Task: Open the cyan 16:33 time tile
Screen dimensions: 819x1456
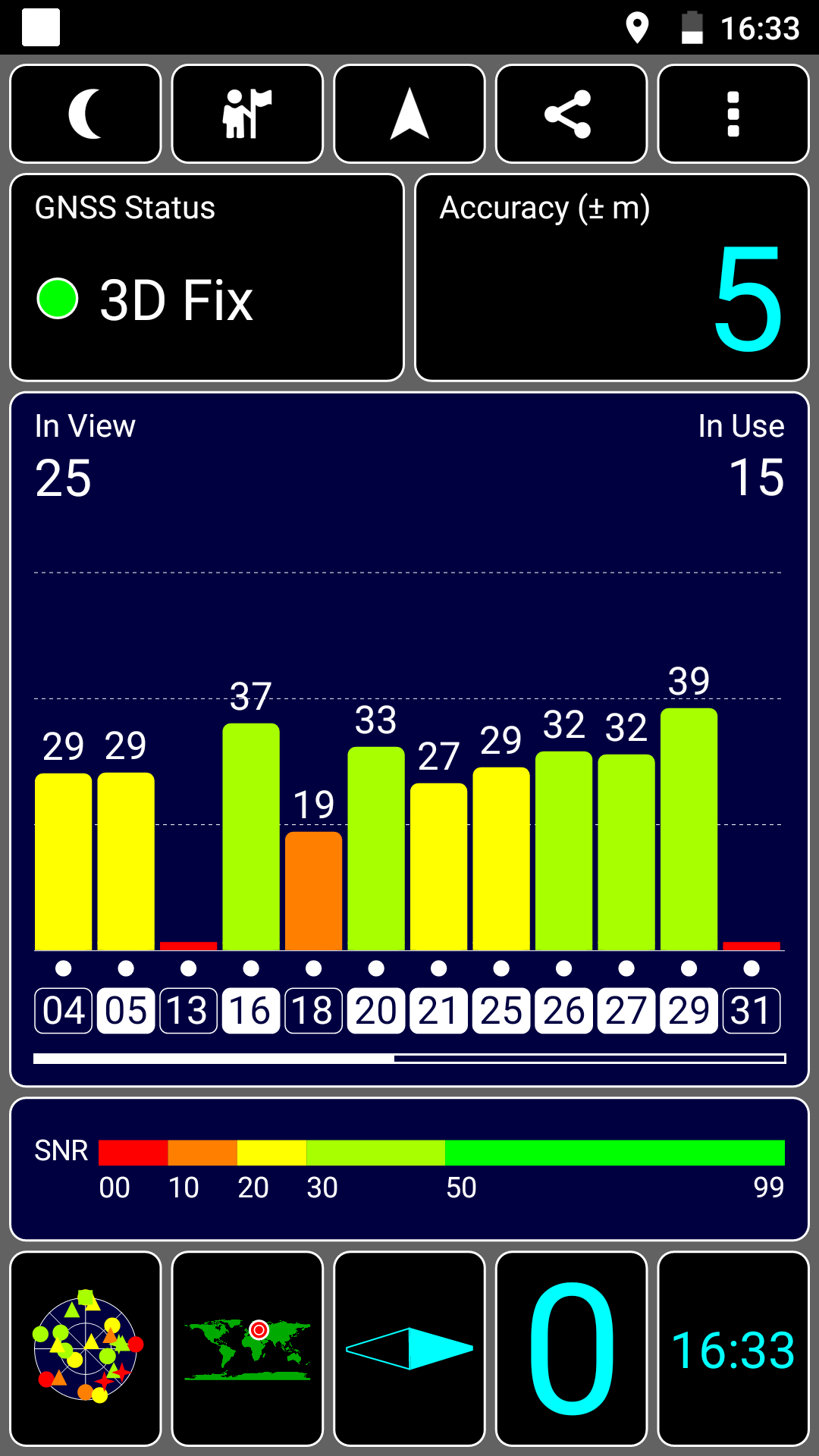Action: (733, 1349)
